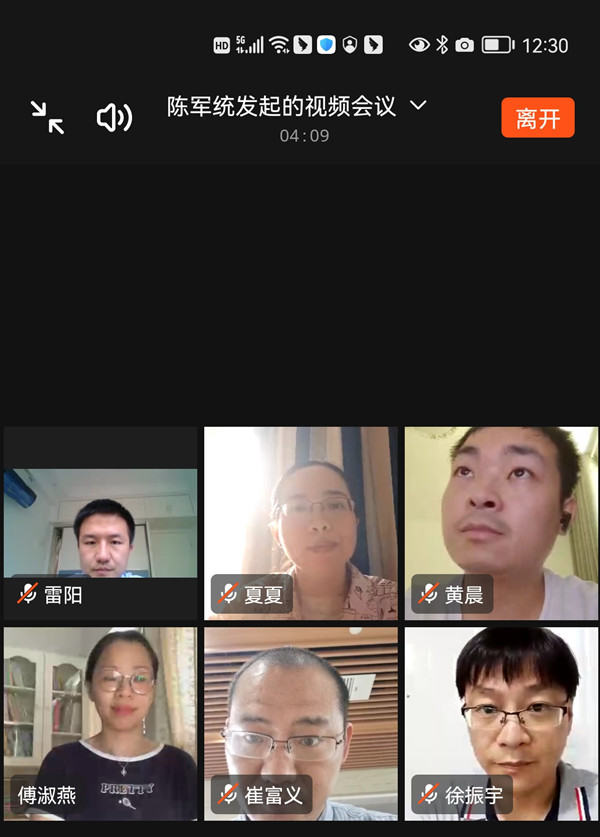The image size is (600, 837).
Task: Expand the meeting title dropdown
Action: (x=419, y=105)
